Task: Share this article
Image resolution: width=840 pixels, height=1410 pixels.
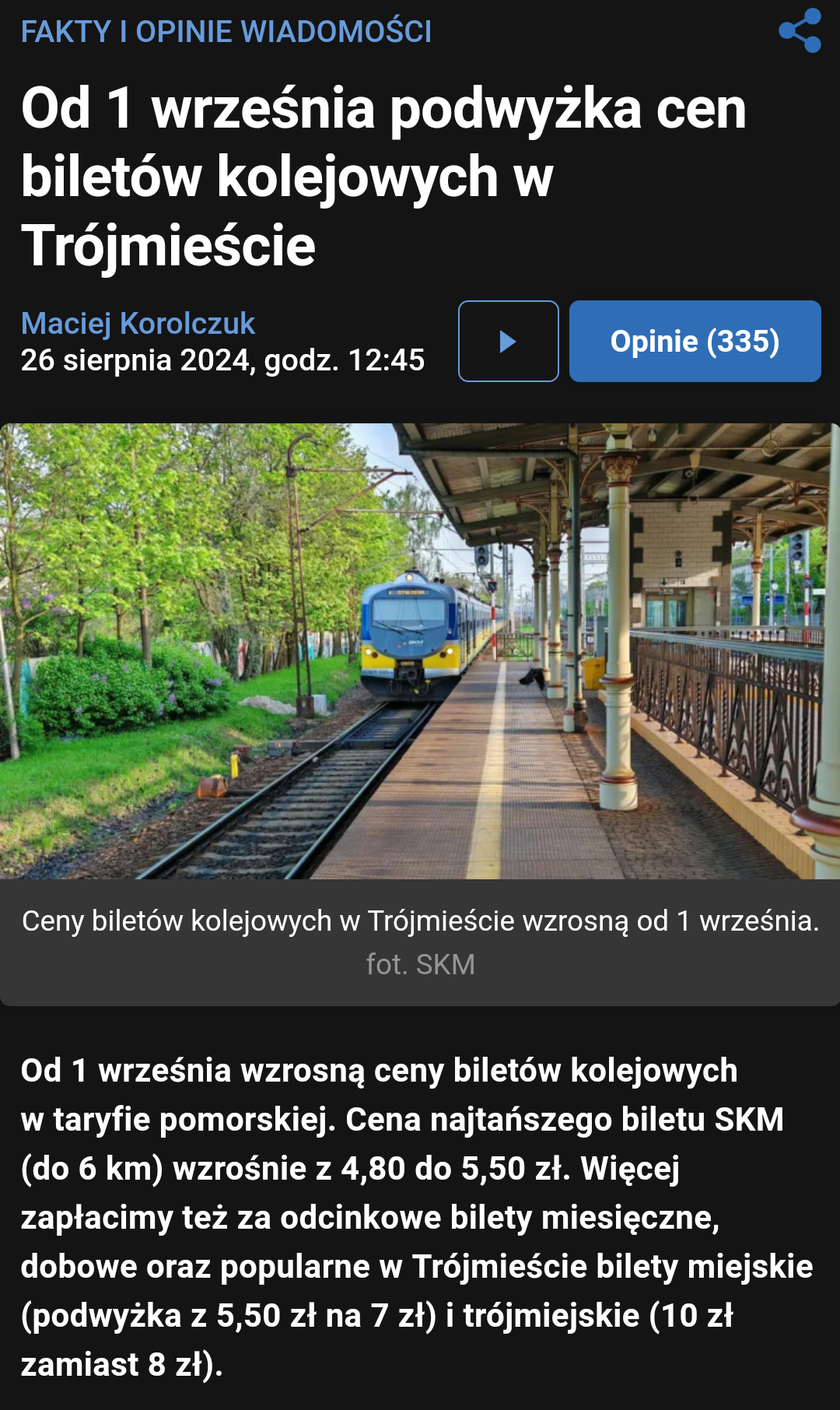Action: pyautogui.click(x=800, y=31)
